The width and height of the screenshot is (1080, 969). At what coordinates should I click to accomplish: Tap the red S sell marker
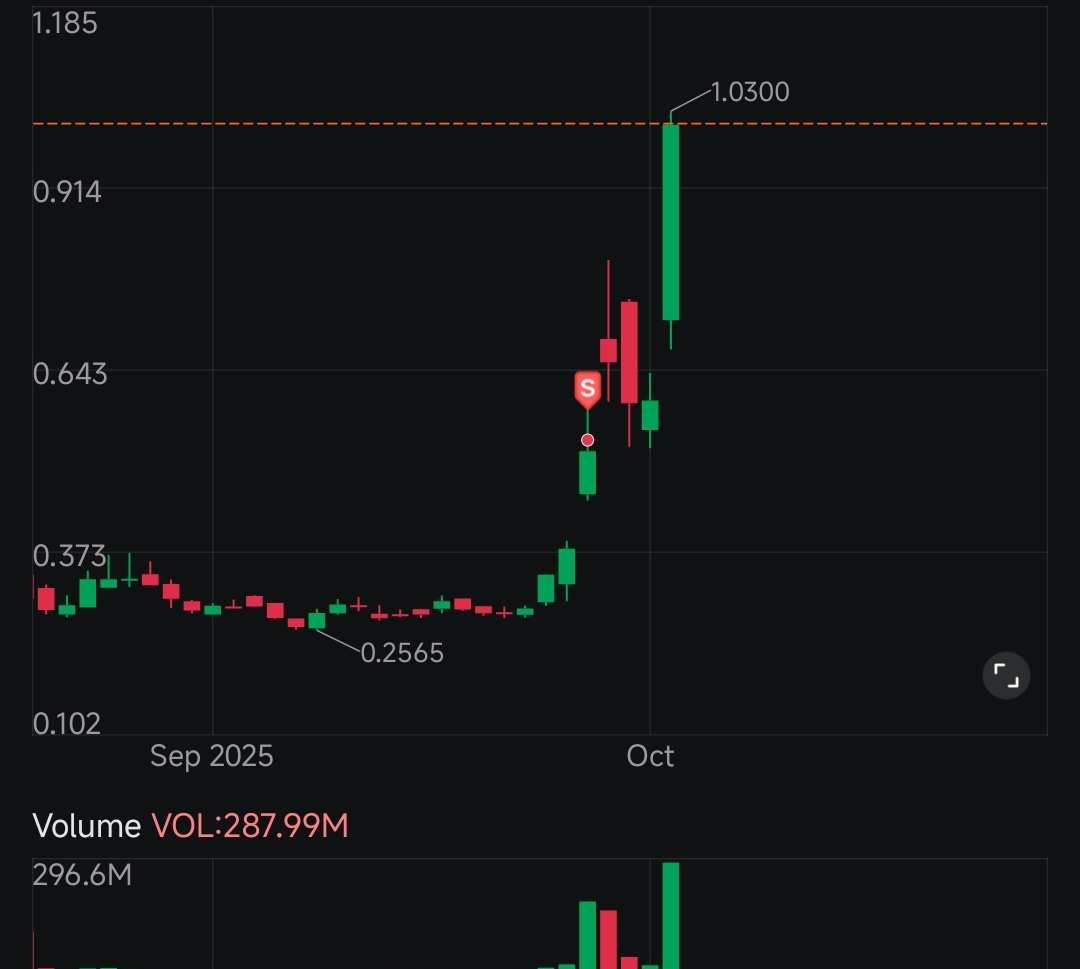click(587, 388)
